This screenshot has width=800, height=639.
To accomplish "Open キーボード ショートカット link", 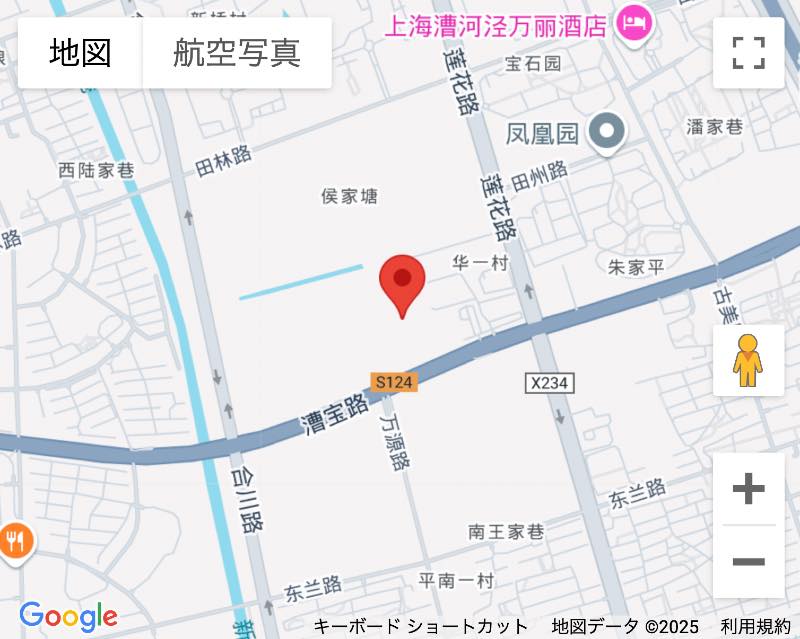I will click(x=421, y=627).
